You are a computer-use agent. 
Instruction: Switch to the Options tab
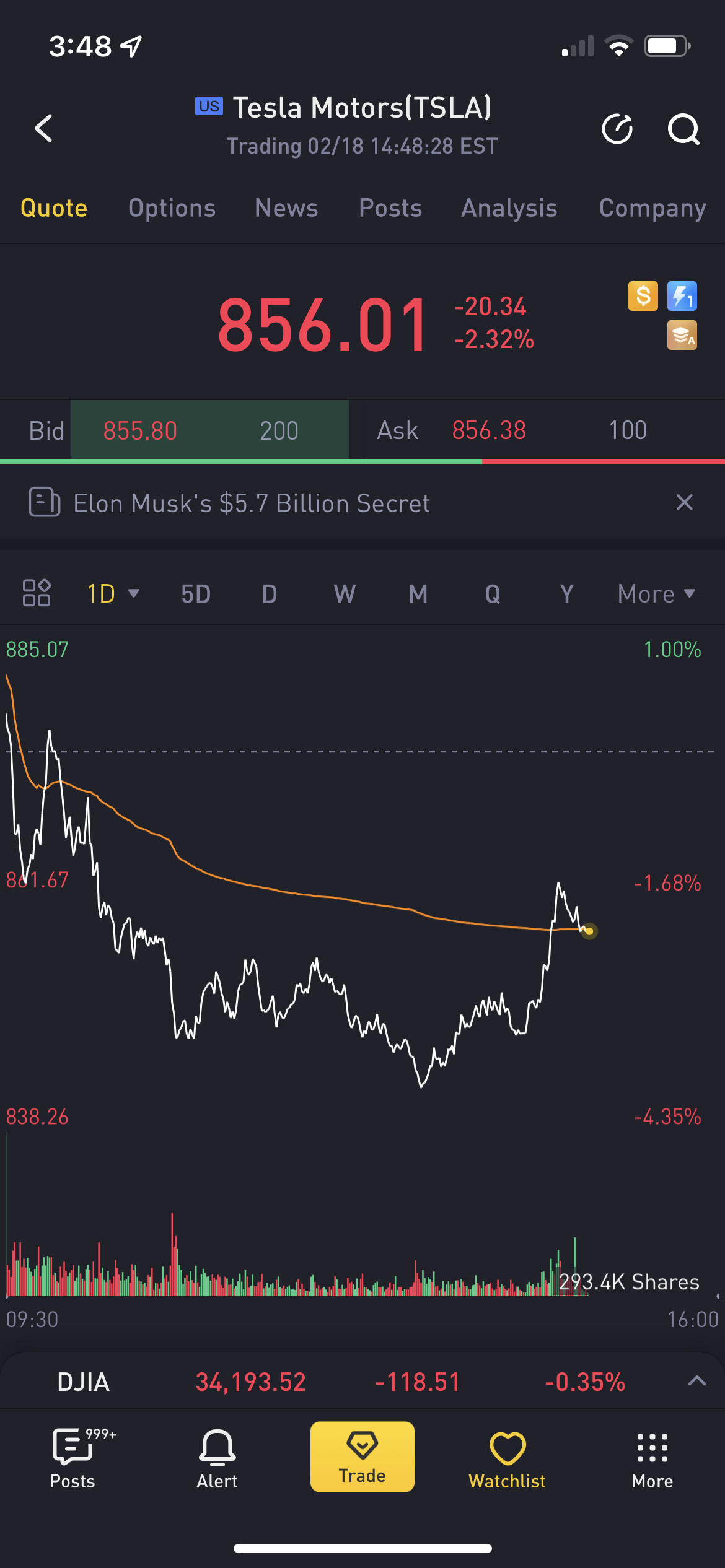(x=172, y=208)
